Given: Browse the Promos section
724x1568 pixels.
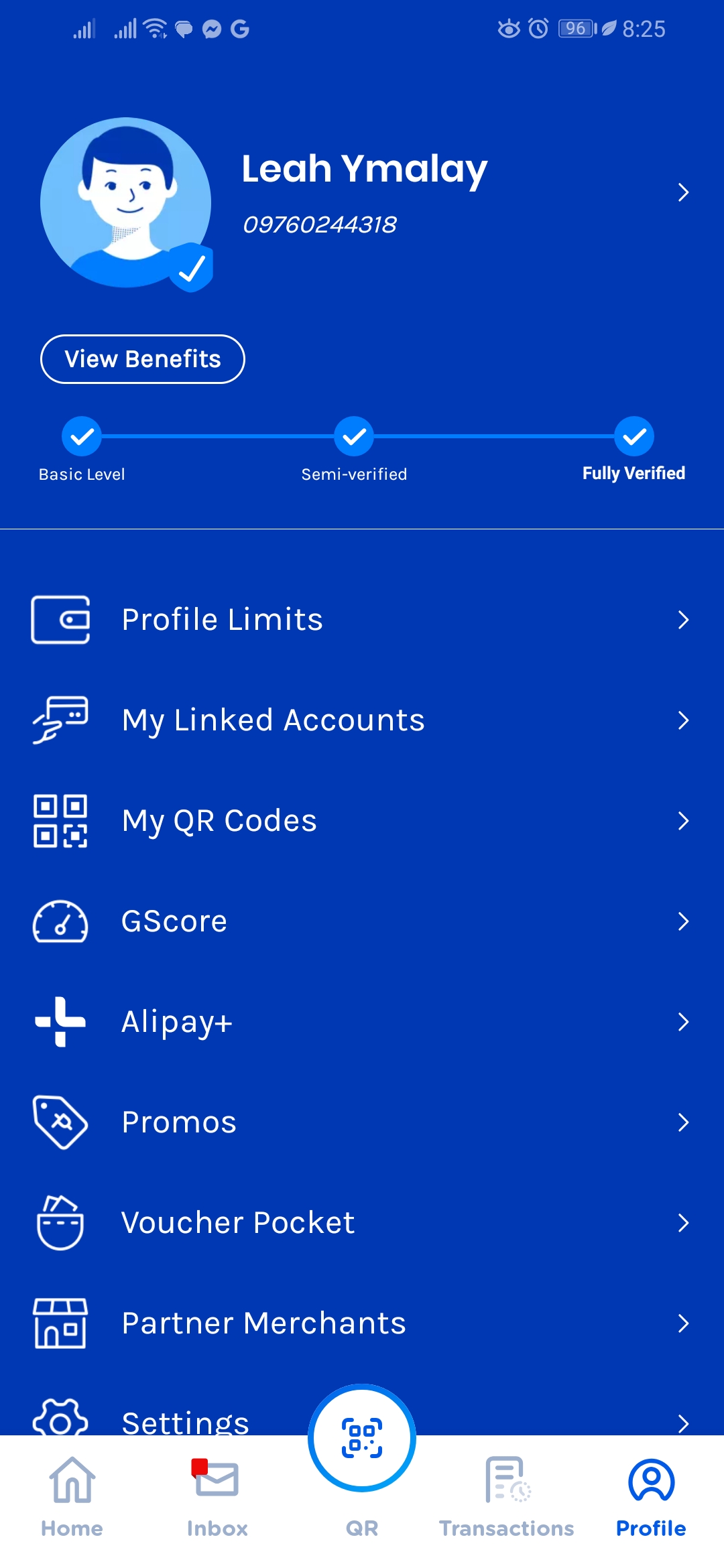Looking at the screenshot, I should [x=362, y=1122].
